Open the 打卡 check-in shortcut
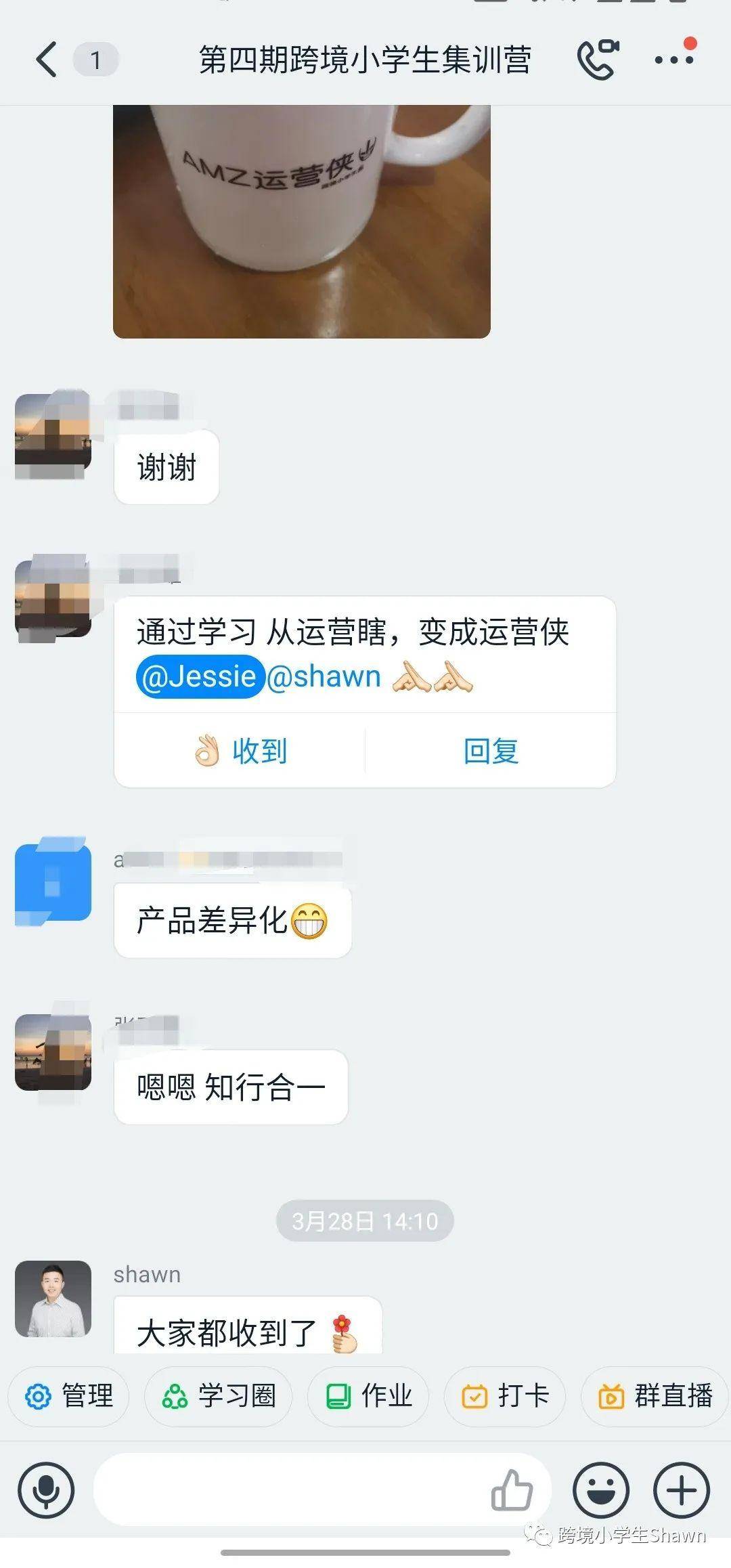Viewport: 731px width, 1568px height. point(504,1396)
